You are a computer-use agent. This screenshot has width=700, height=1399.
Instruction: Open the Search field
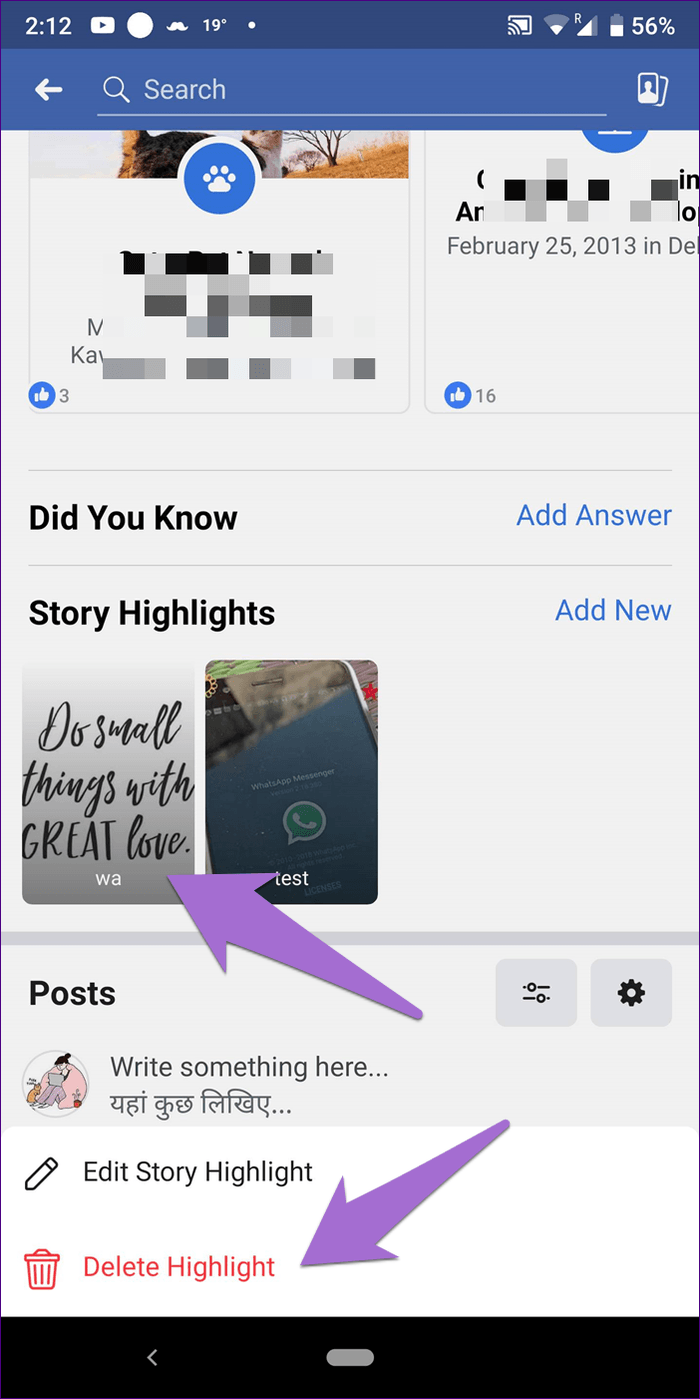tap(352, 90)
